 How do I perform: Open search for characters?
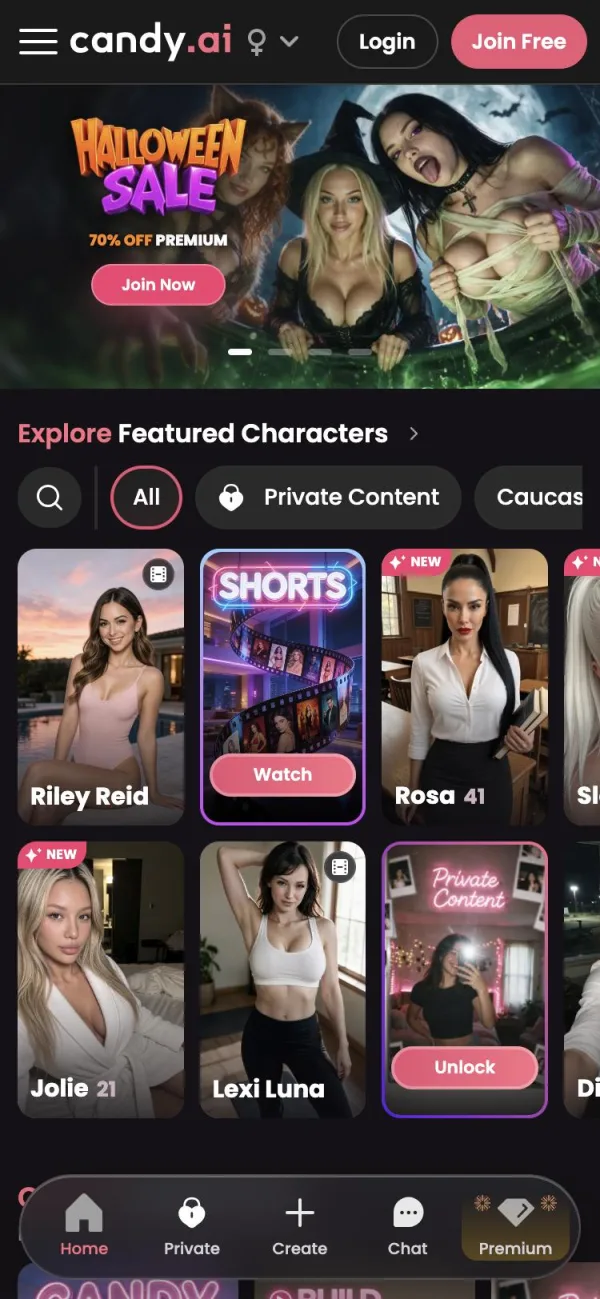coord(50,497)
